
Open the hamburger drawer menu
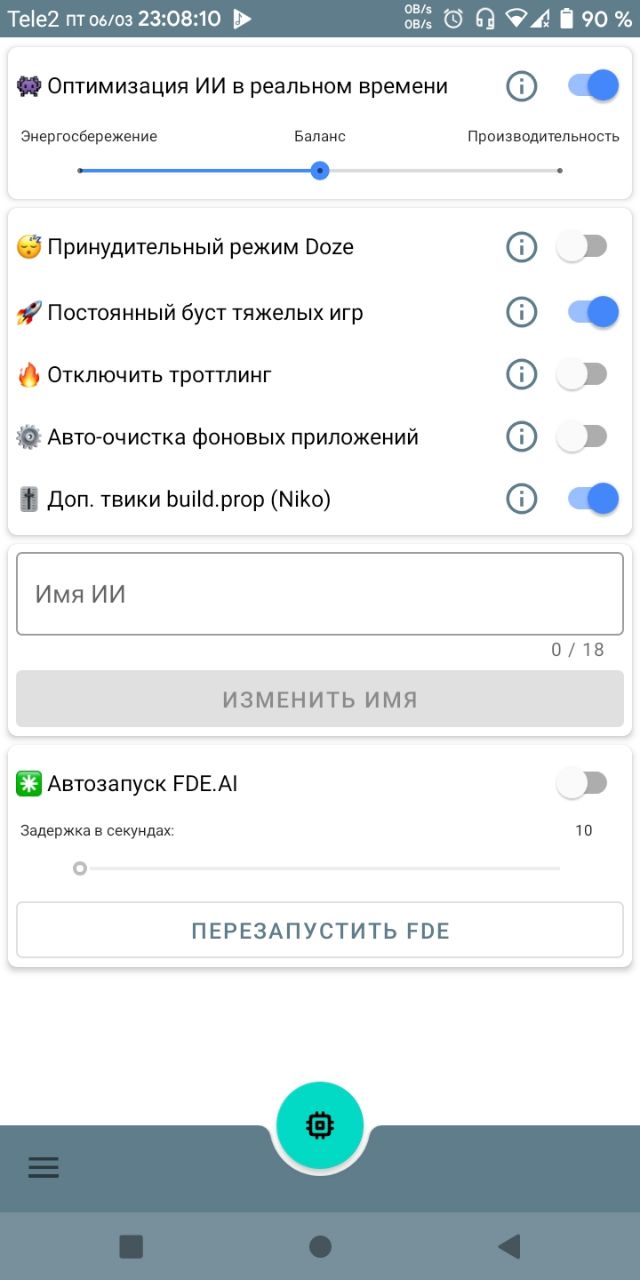click(x=43, y=1167)
